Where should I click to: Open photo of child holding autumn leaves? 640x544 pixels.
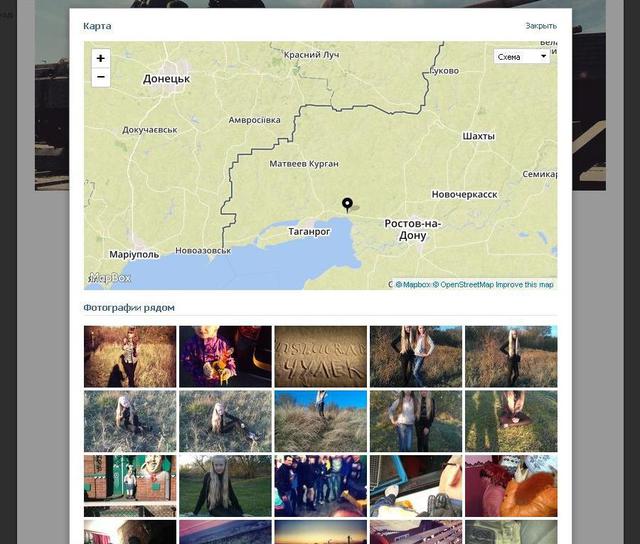tap(225, 356)
